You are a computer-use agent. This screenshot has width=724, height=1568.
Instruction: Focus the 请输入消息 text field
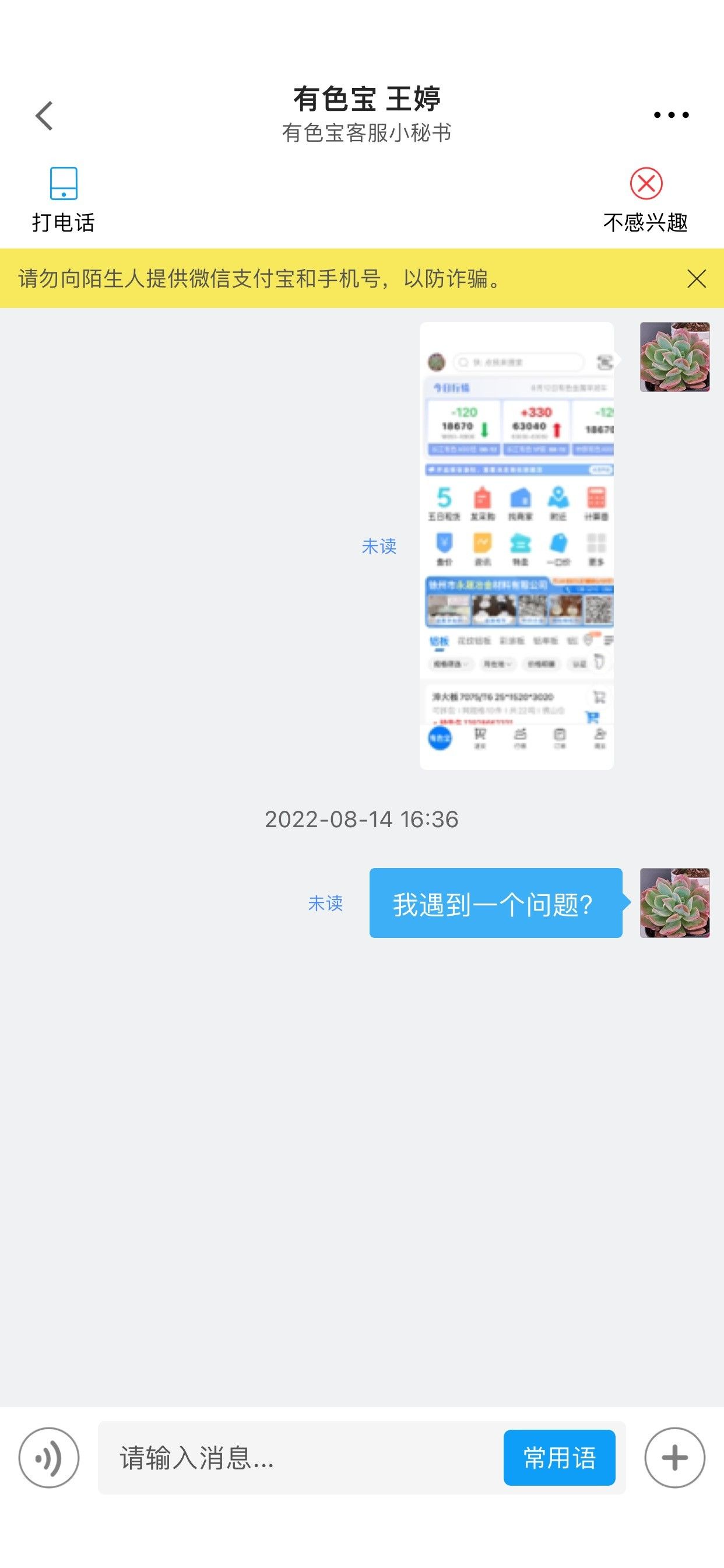pos(298,1458)
